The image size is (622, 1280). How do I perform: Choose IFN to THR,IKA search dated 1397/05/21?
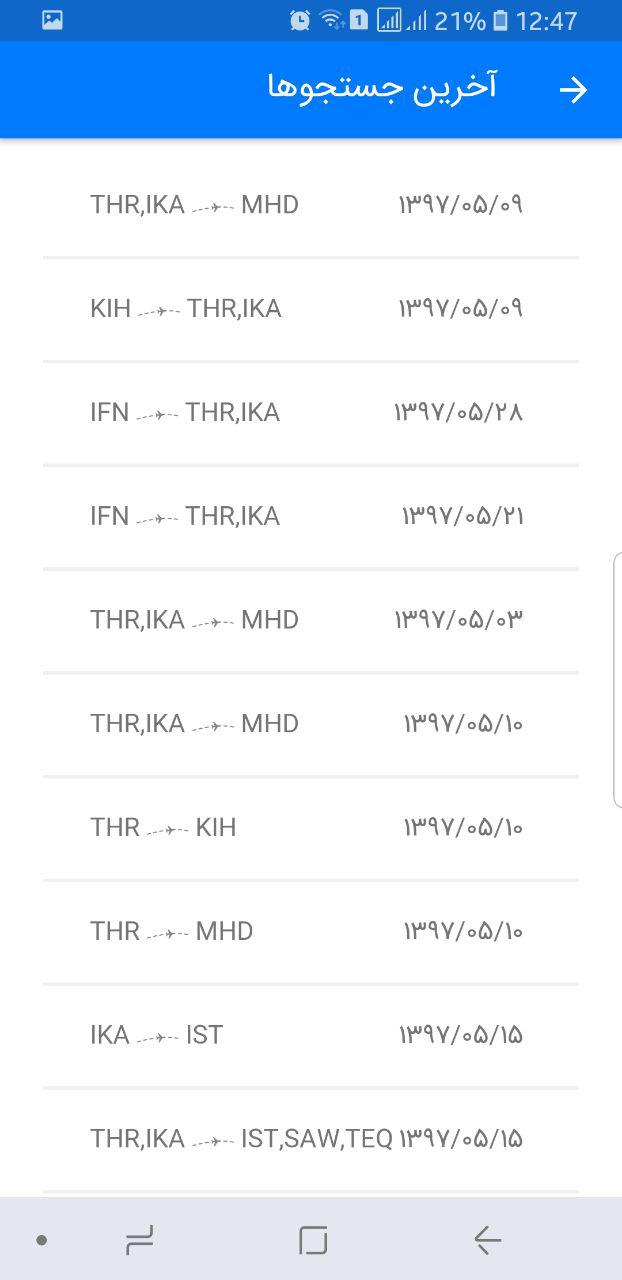[x=310, y=517]
